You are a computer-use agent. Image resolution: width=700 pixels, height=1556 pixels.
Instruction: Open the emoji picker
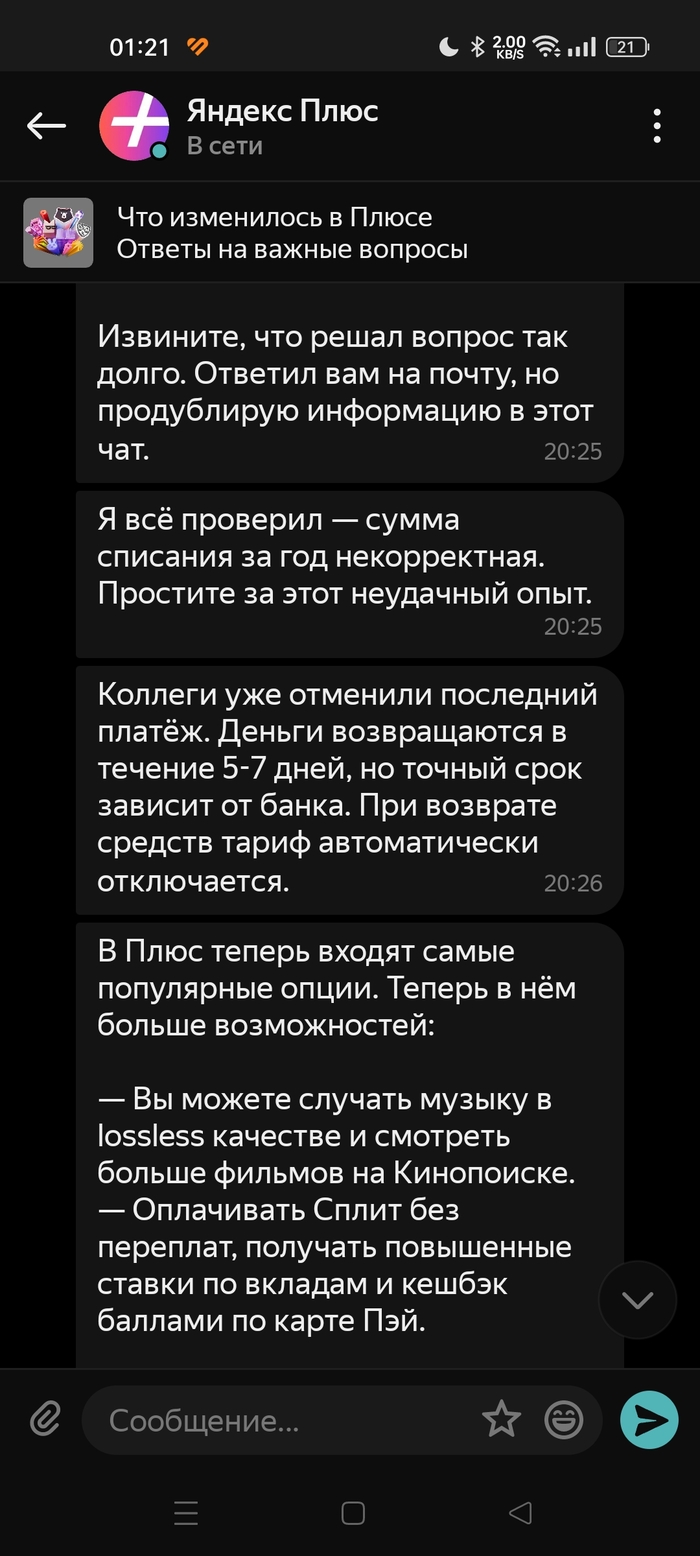tap(563, 1420)
